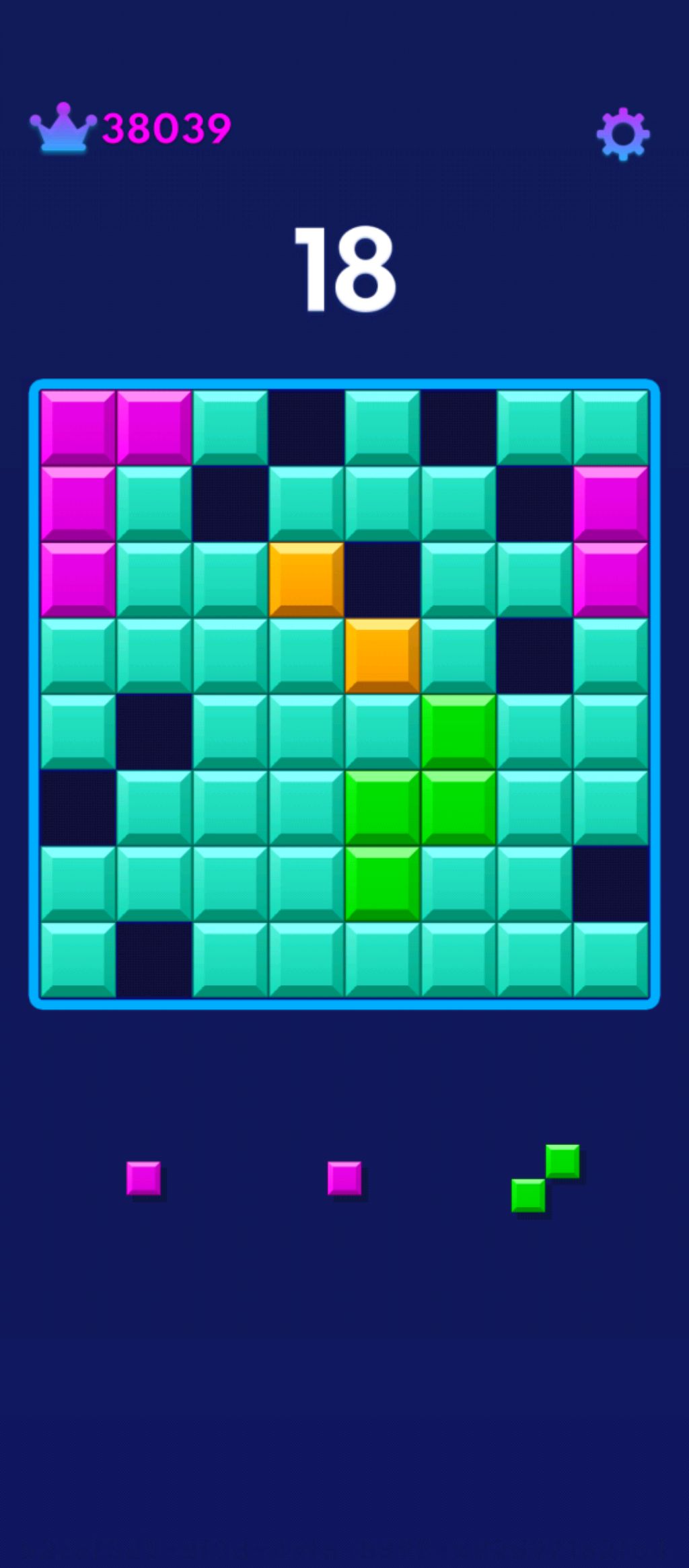The height and width of the screenshot is (1568, 689).
Task: Open the settings gear icon
Action: [623, 134]
